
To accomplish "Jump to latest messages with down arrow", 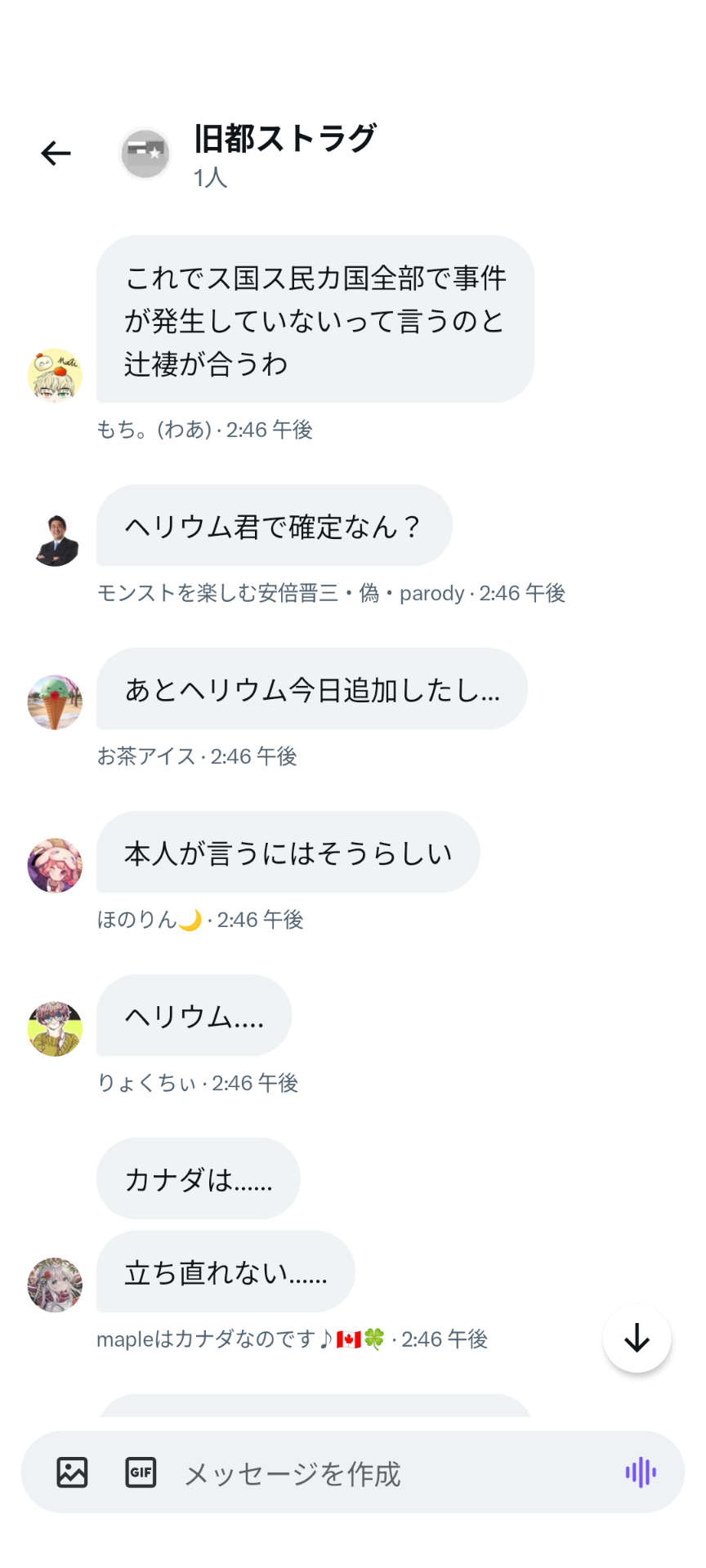I will pos(637,1339).
